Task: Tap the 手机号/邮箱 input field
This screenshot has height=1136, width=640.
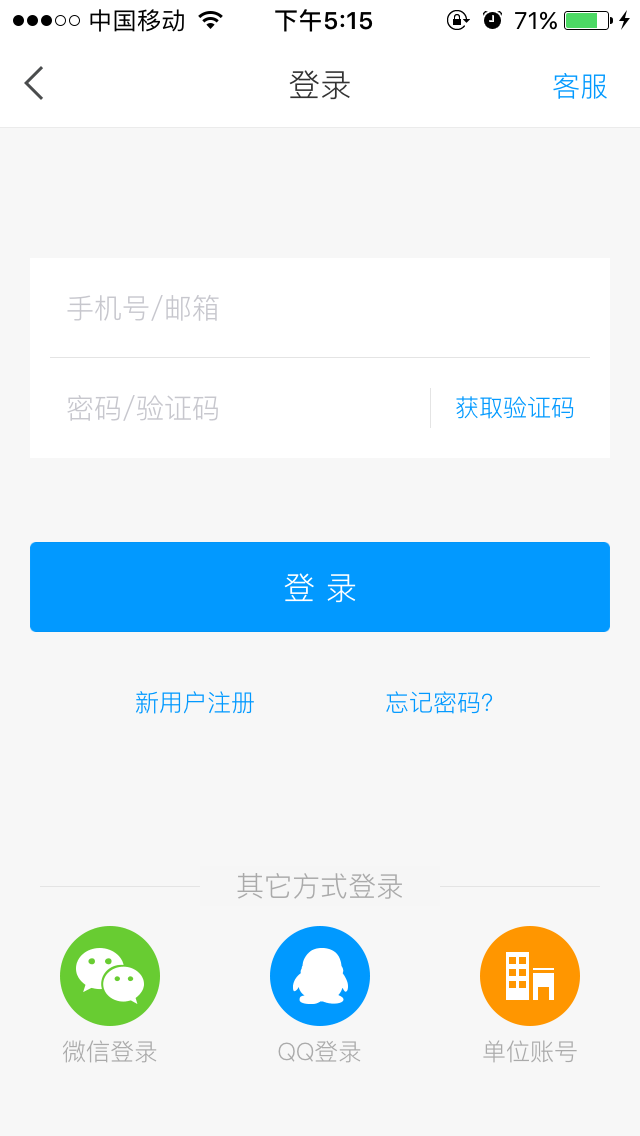Action: click(x=320, y=309)
